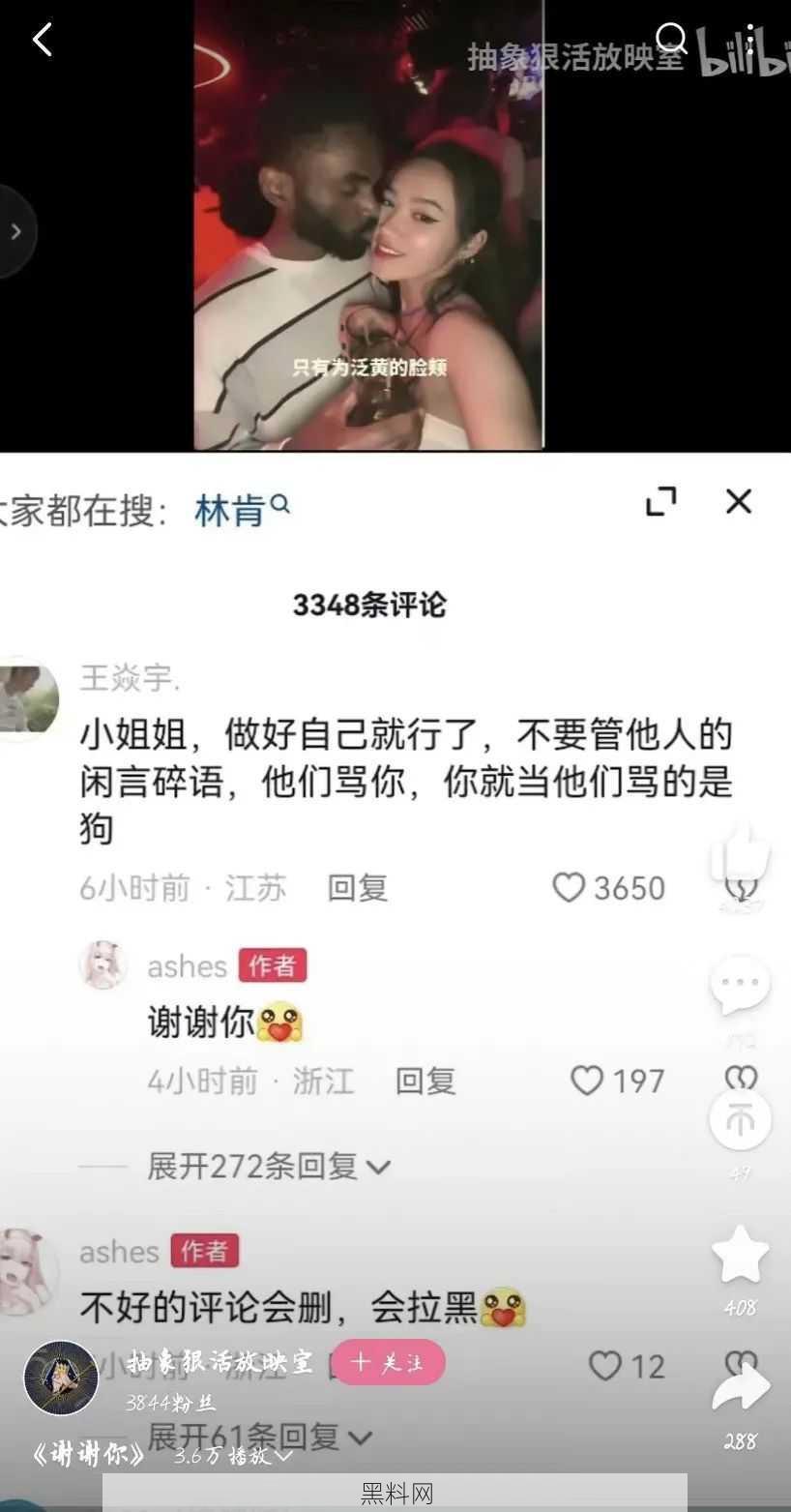
Task: Follow 抽象狠活放映室 with the 关注 button
Action: [x=389, y=1362]
